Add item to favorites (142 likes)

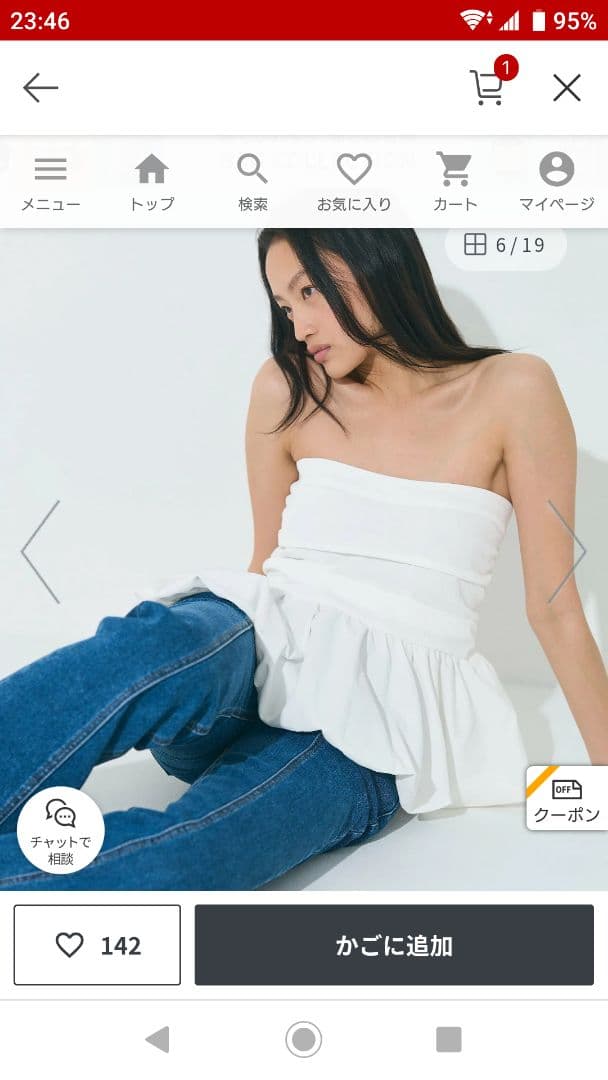pos(97,945)
